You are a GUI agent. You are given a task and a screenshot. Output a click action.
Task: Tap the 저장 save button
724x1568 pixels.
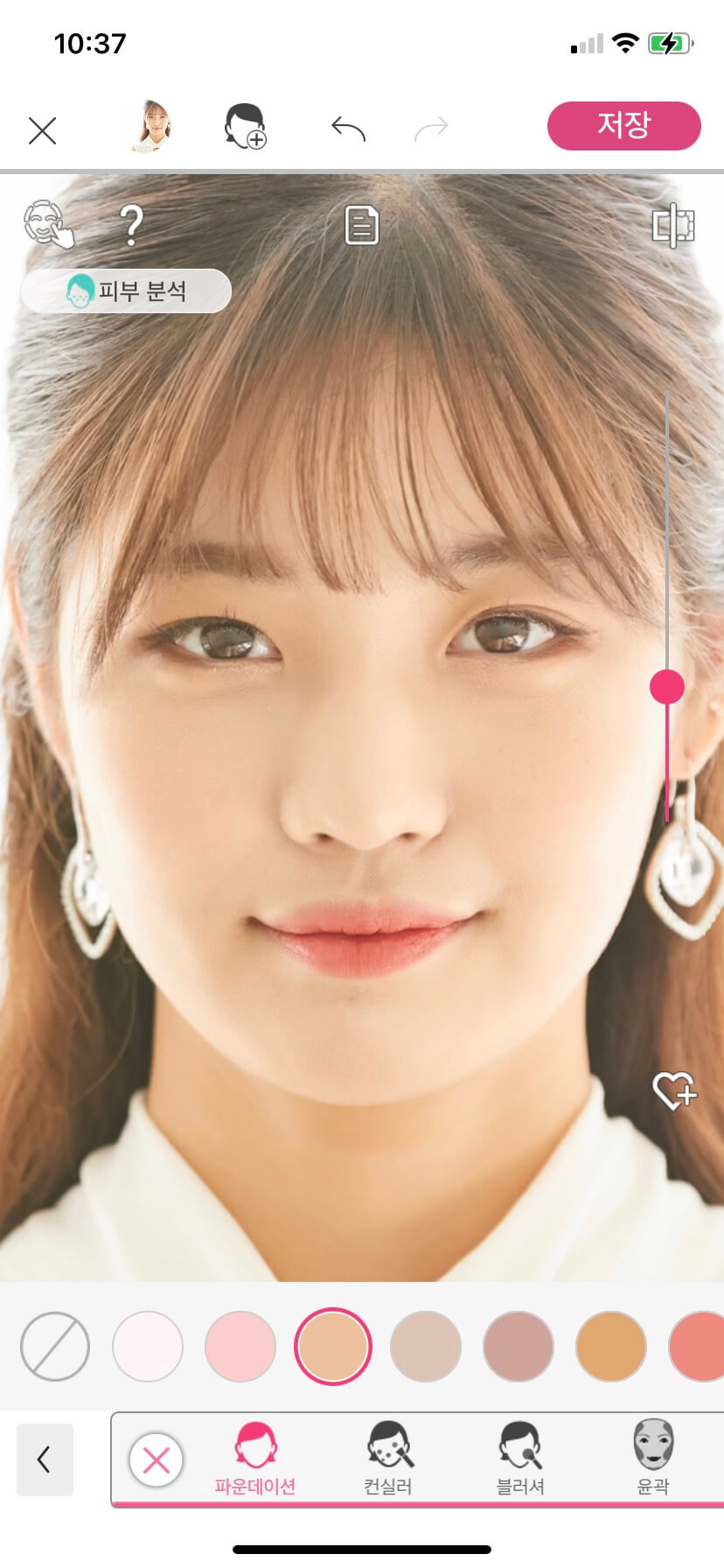pyautogui.click(x=623, y=126)
